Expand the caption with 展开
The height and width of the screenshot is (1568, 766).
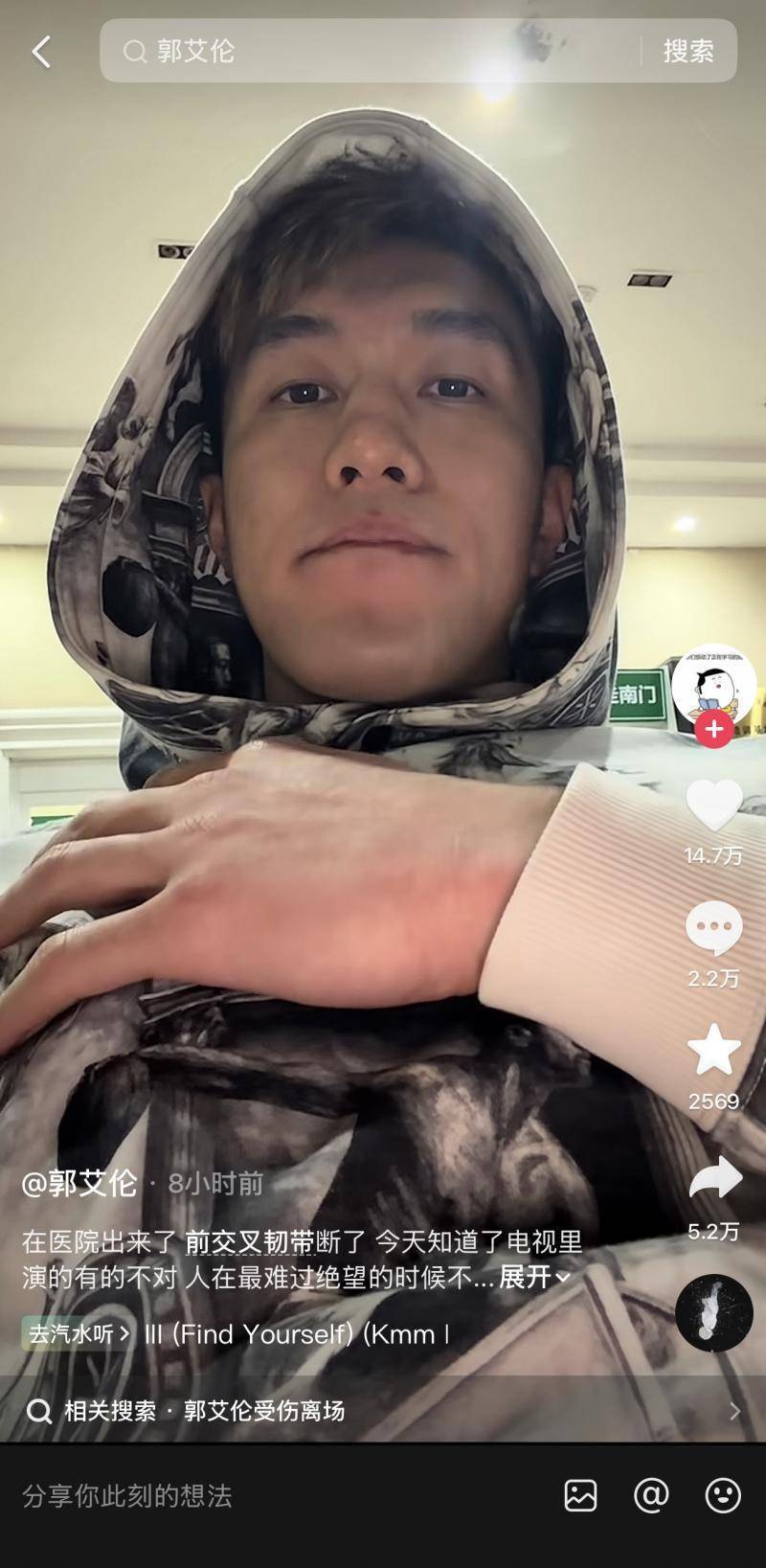click(x=534, y=1277)
